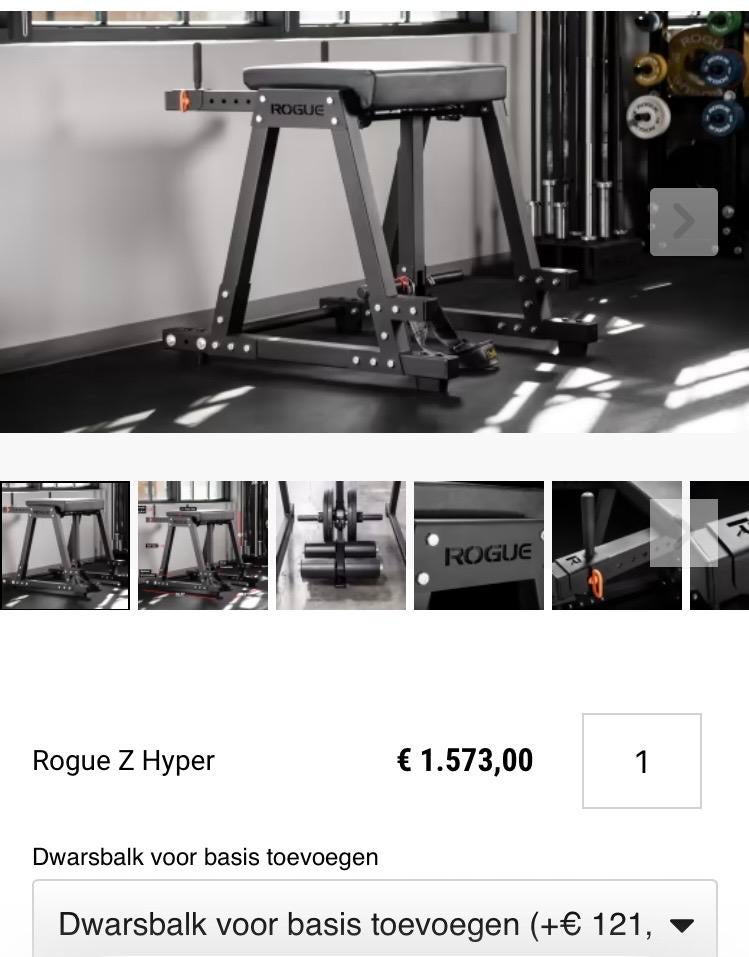The height and width of the screenshot is (957, 749).
Task: Select the currently highlighted first thumbnail again
Action: coord(65,544)
